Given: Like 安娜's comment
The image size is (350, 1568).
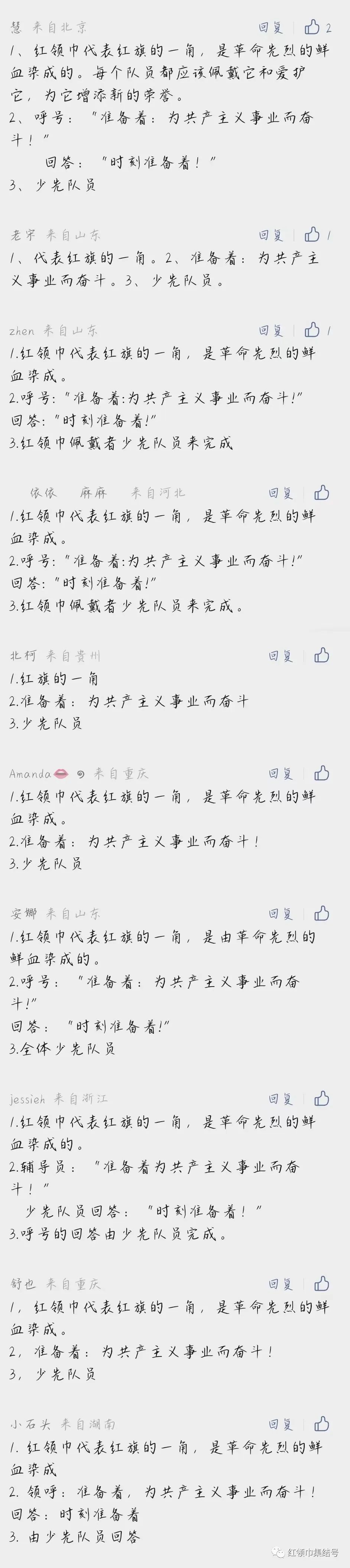Looking at the screenshot, I should tap(321, 913).
